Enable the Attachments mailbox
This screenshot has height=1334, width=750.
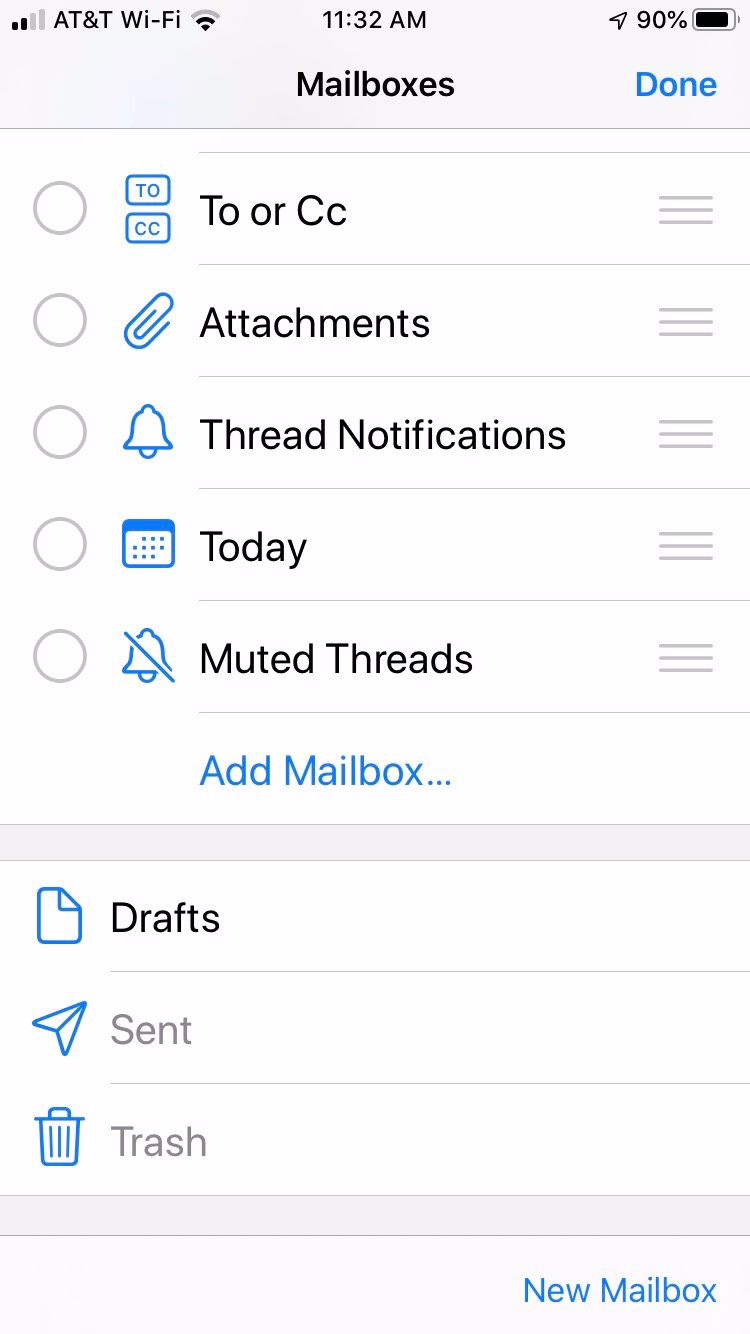pos(59,320)
